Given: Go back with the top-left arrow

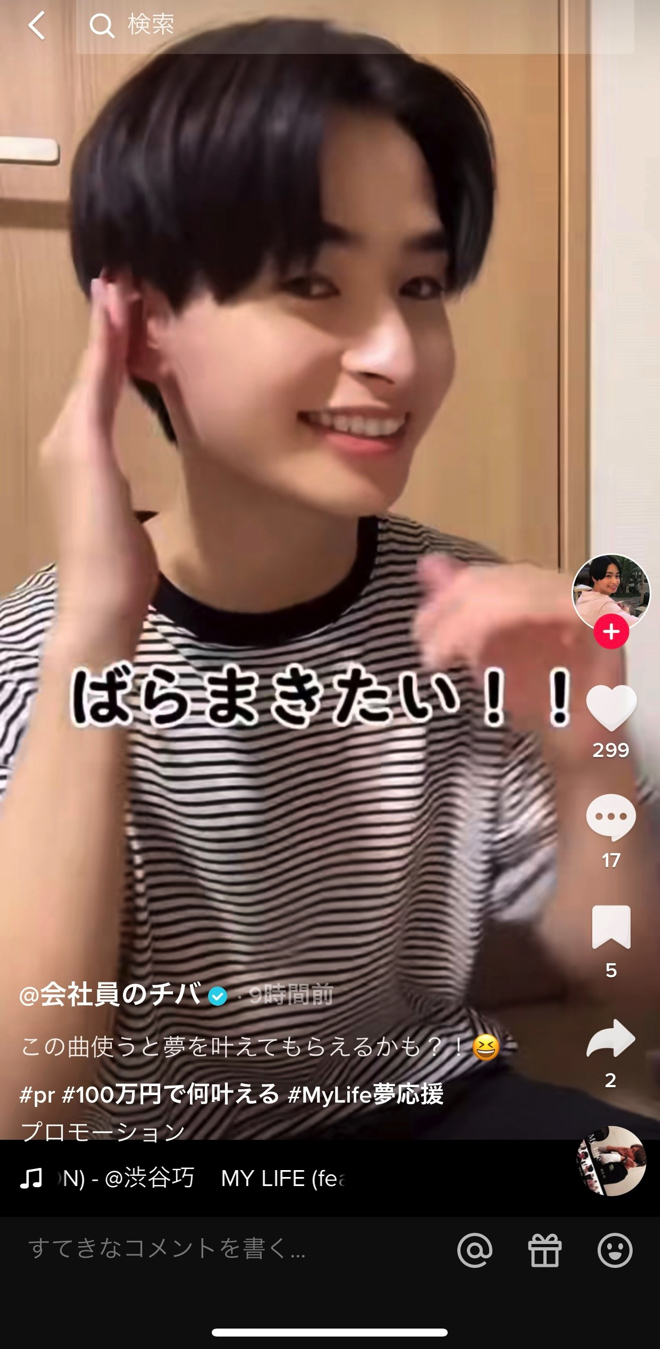Looking at the screenshot, I should [x=36, y=25].
